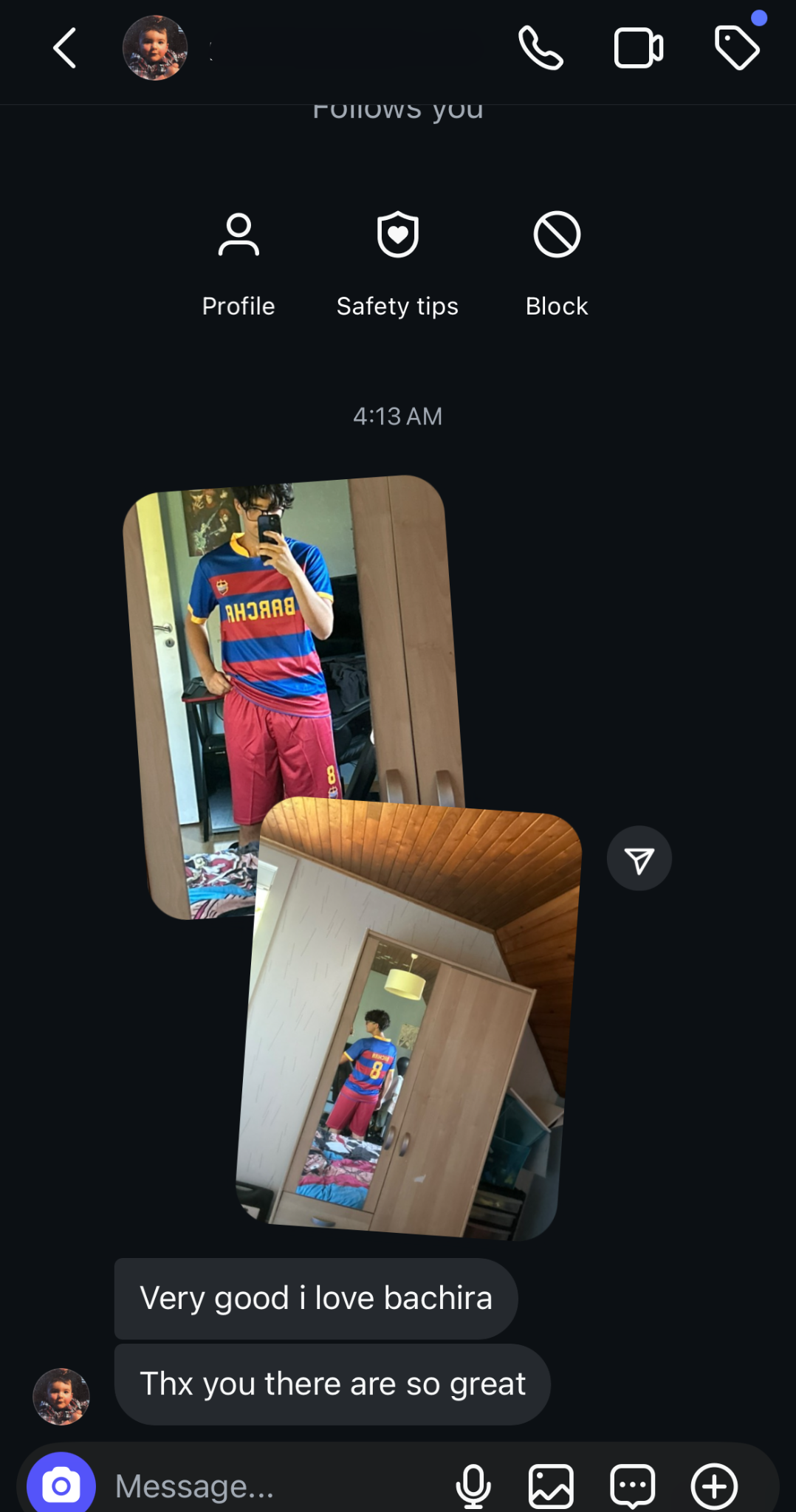Open the contact's avatar in header
796x1512 pixels.
click(x=155, y=49)
